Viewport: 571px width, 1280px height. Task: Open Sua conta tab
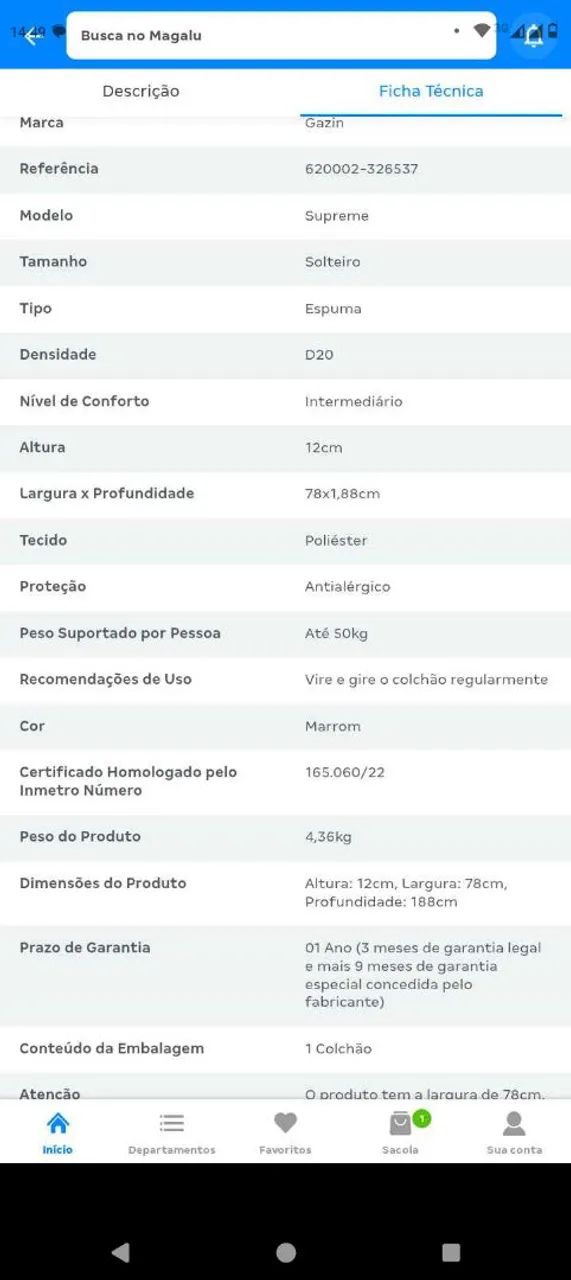pyautogui.click(x=514, y=1133)
